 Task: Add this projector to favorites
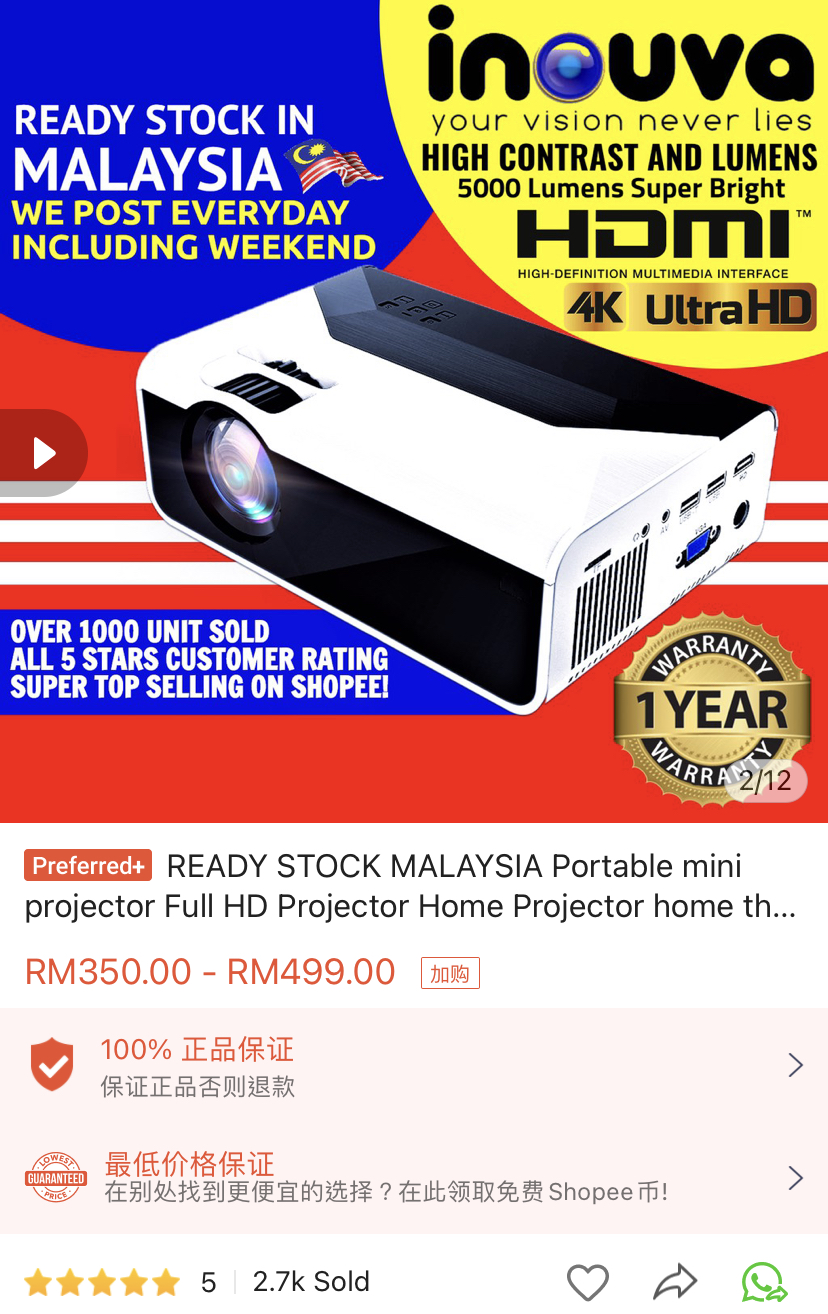click(x=587, y=1282)
